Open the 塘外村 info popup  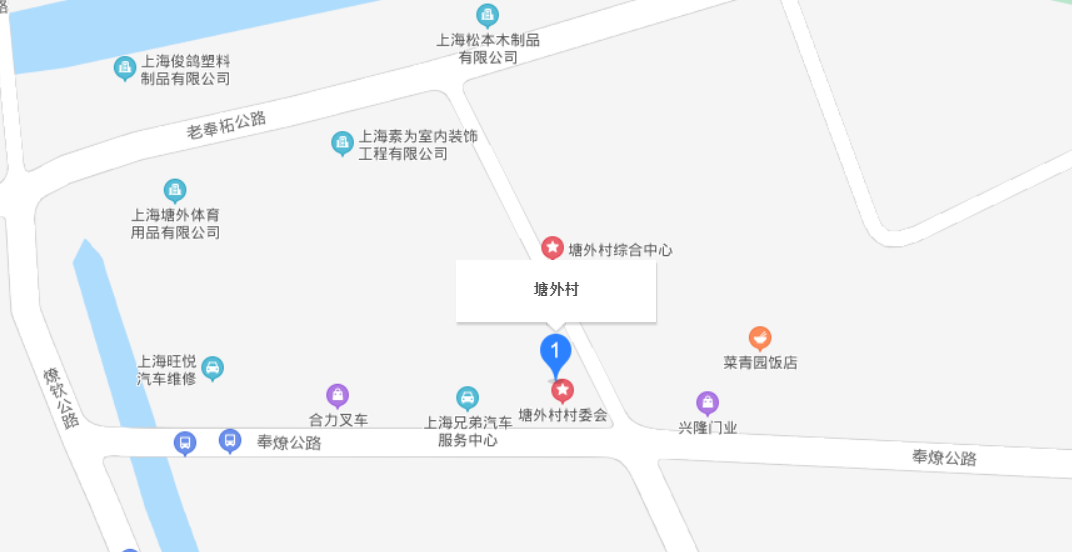coord(556,290)
